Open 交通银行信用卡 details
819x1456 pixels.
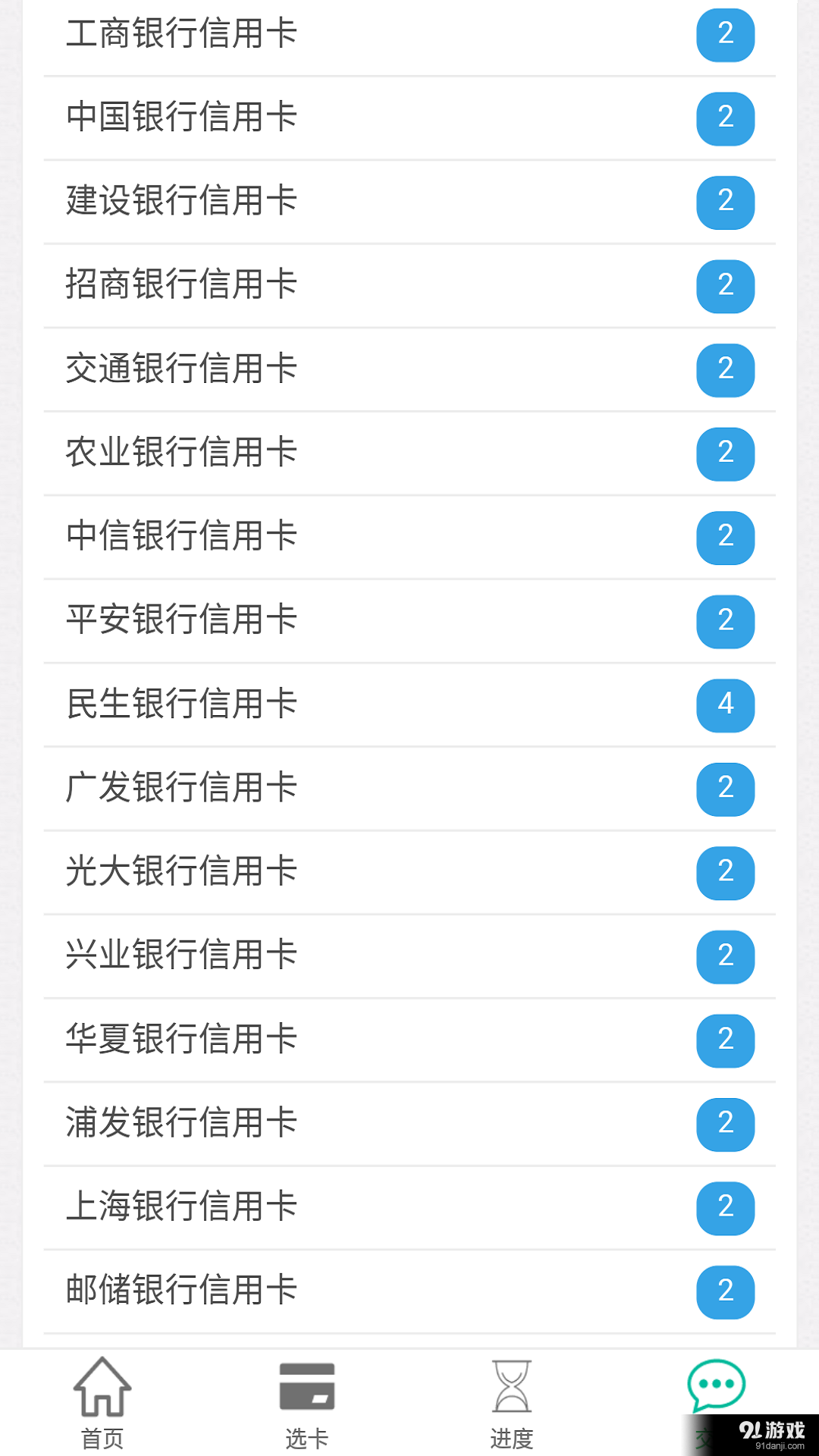(182, 370)
